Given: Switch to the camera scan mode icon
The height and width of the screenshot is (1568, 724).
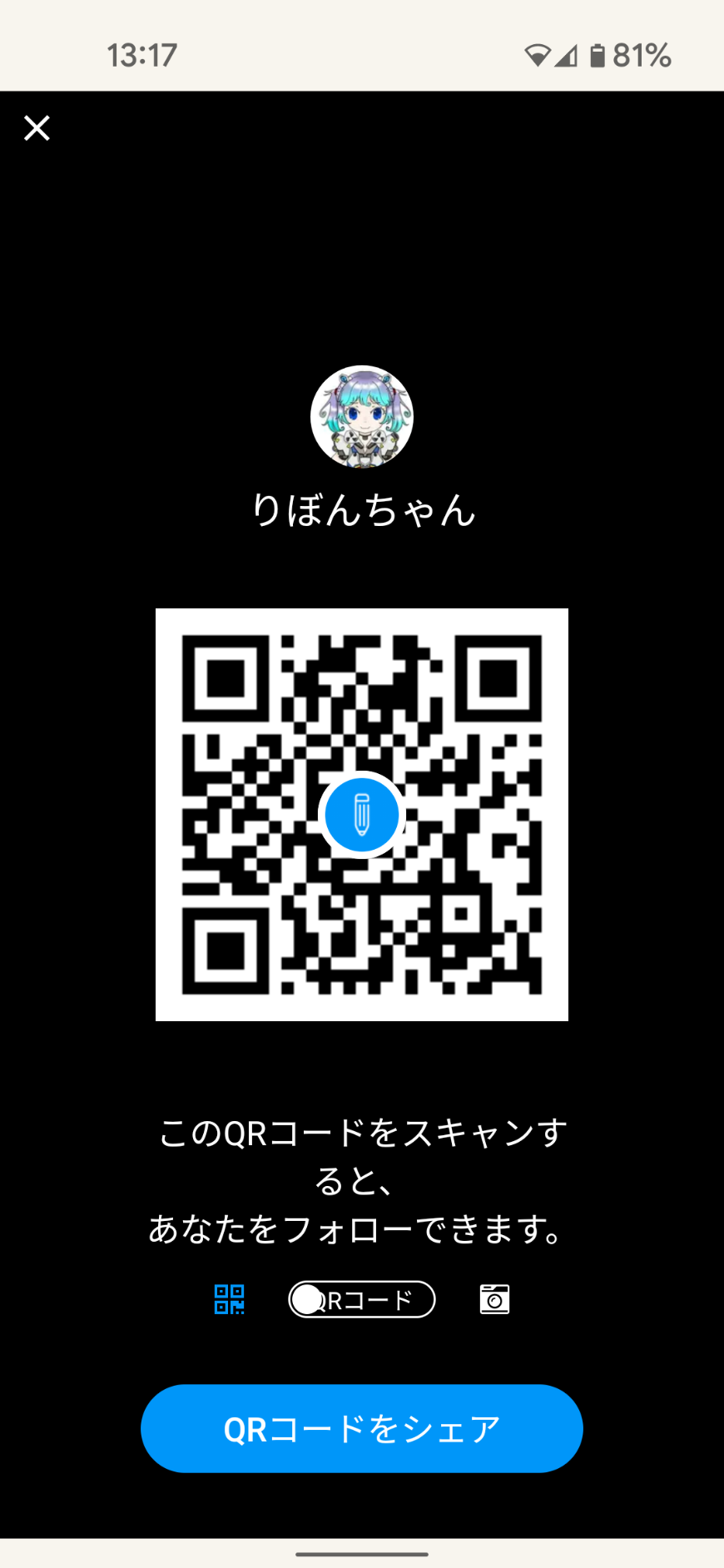Looking at the screenshot, I should tap(494, 1299).
